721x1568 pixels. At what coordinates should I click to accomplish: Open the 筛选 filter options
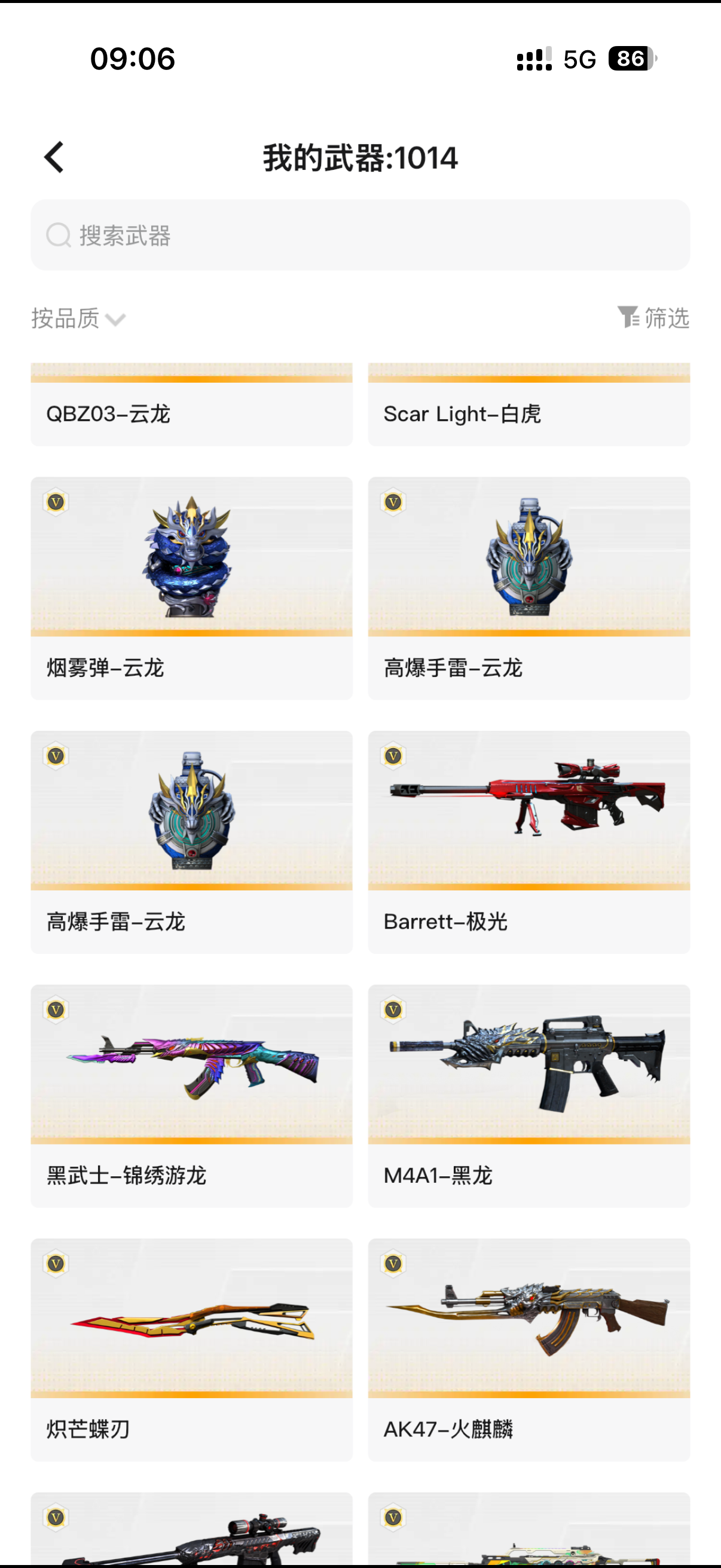[x=653, y=318]
